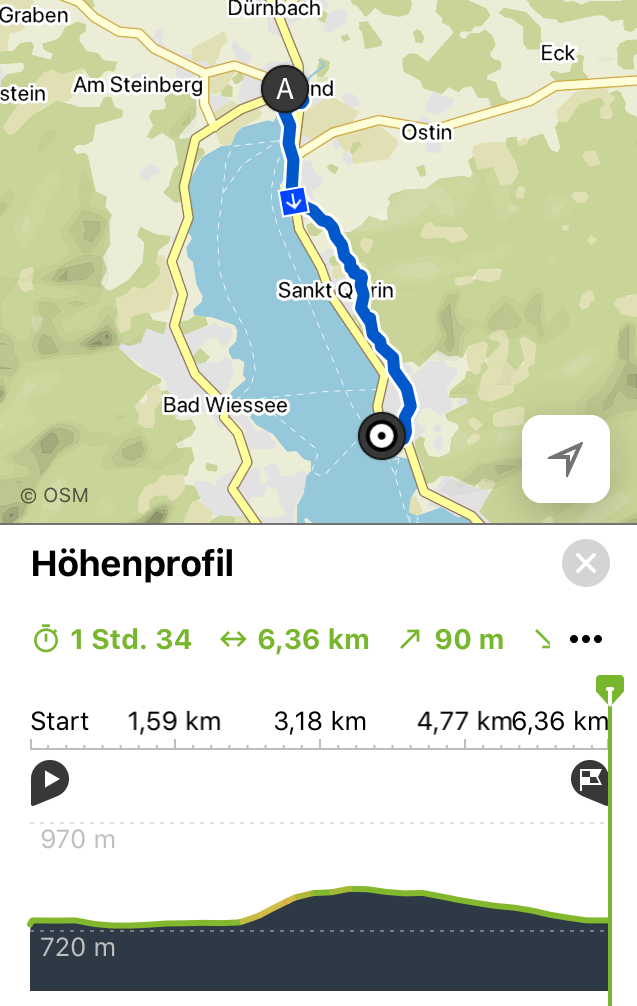Tap the start point marker A
The image size is (637, 1006).
[x=284, y=90]
